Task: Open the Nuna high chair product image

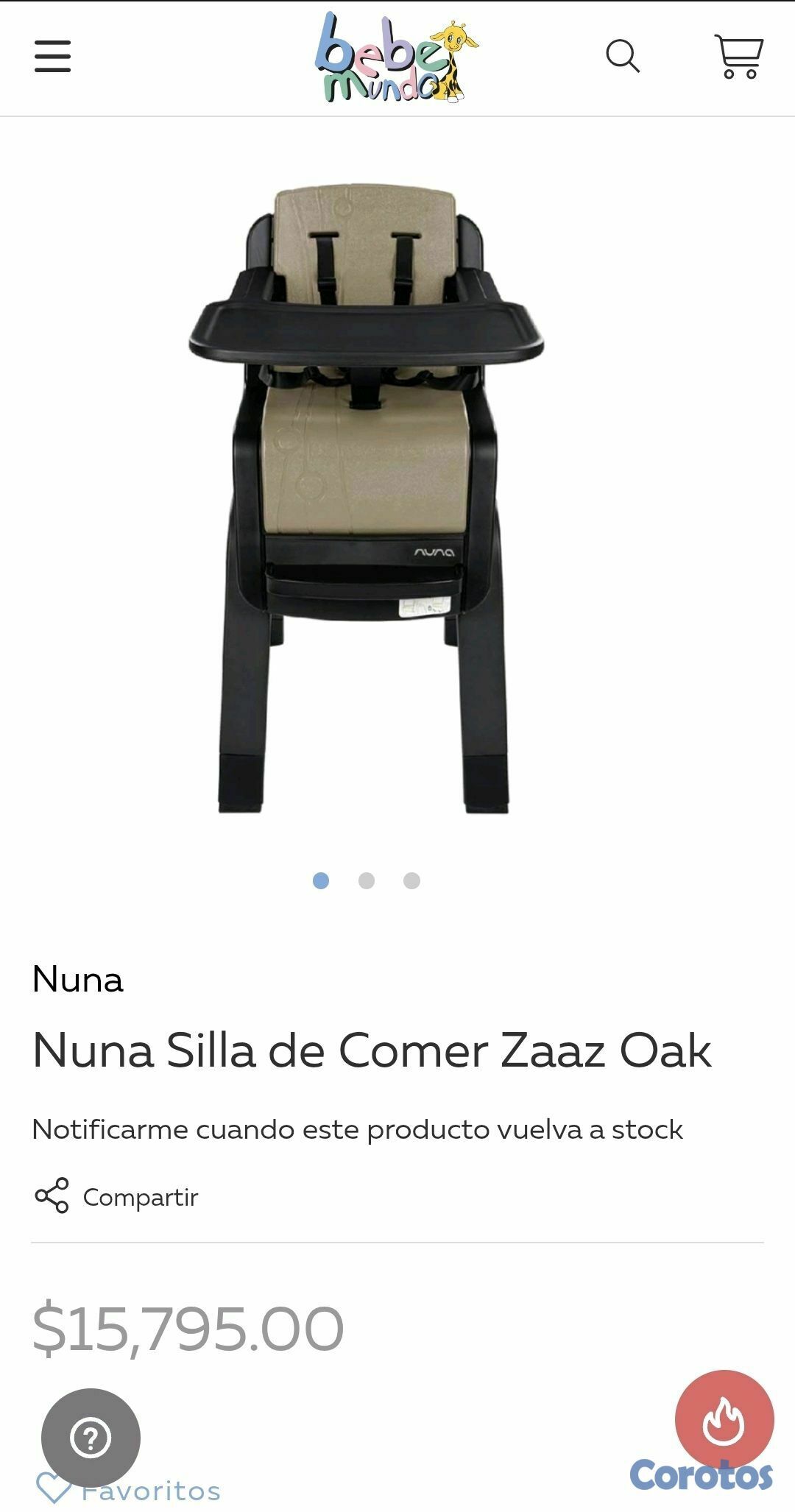Action: (x=366, y=498)
